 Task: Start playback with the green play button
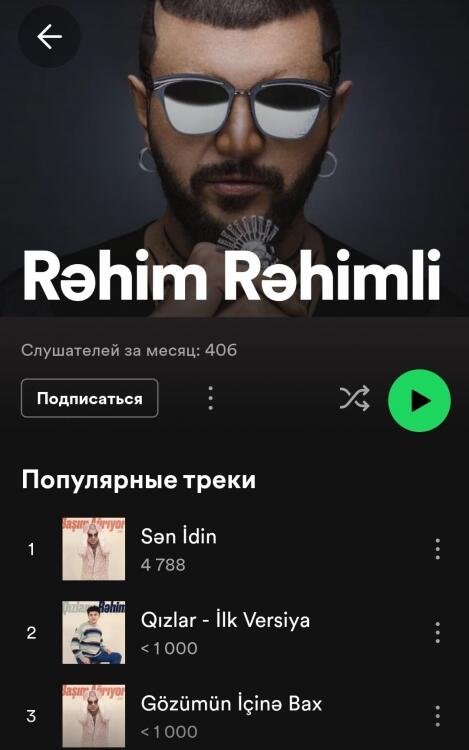(x=419, y=400)
